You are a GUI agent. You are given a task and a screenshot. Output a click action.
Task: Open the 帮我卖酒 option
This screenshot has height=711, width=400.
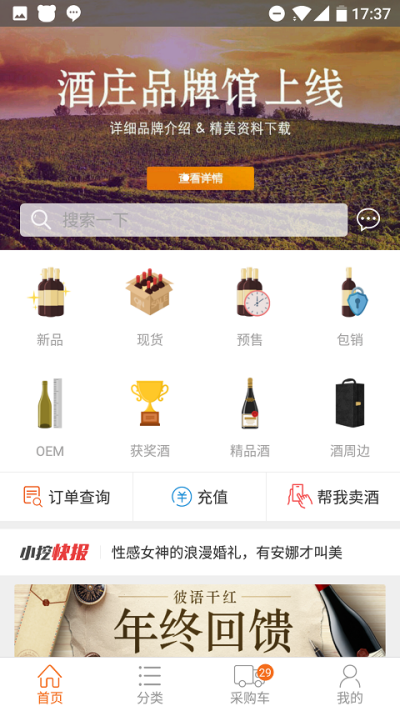(333, 497)
